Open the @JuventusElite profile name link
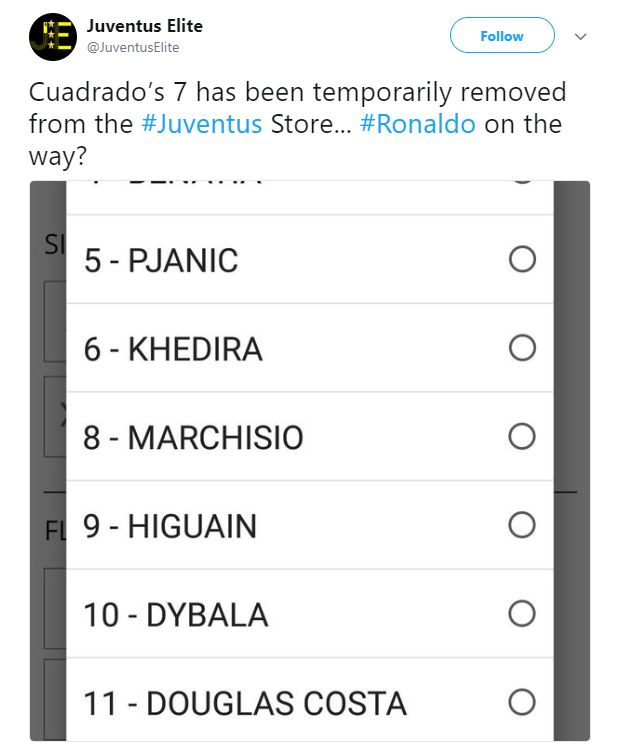This screenshot has height=745, width=618. (145, 26)
